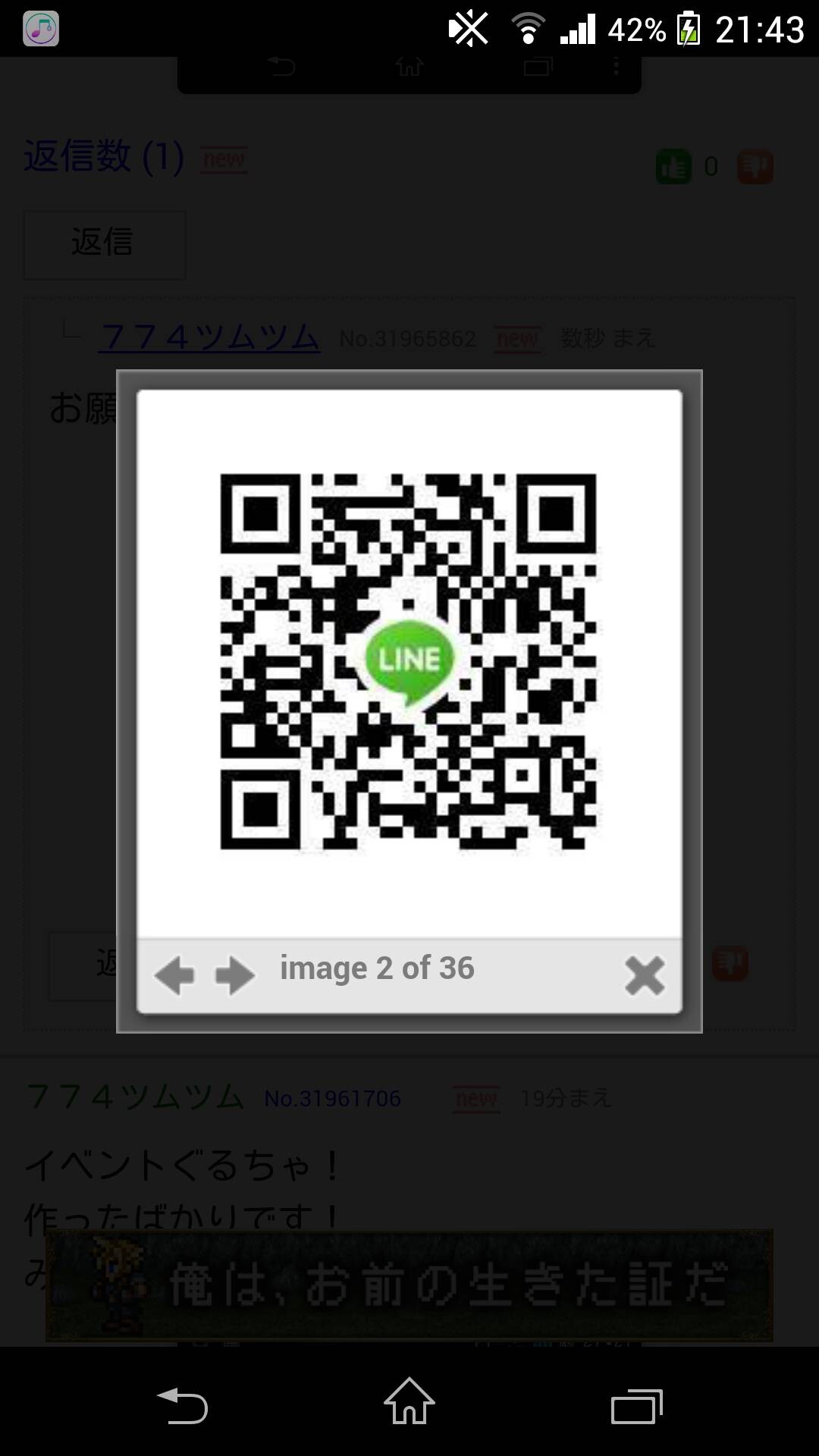Open recent apps overview
Screen dimensions: 819x1456
click(637, 1406)
